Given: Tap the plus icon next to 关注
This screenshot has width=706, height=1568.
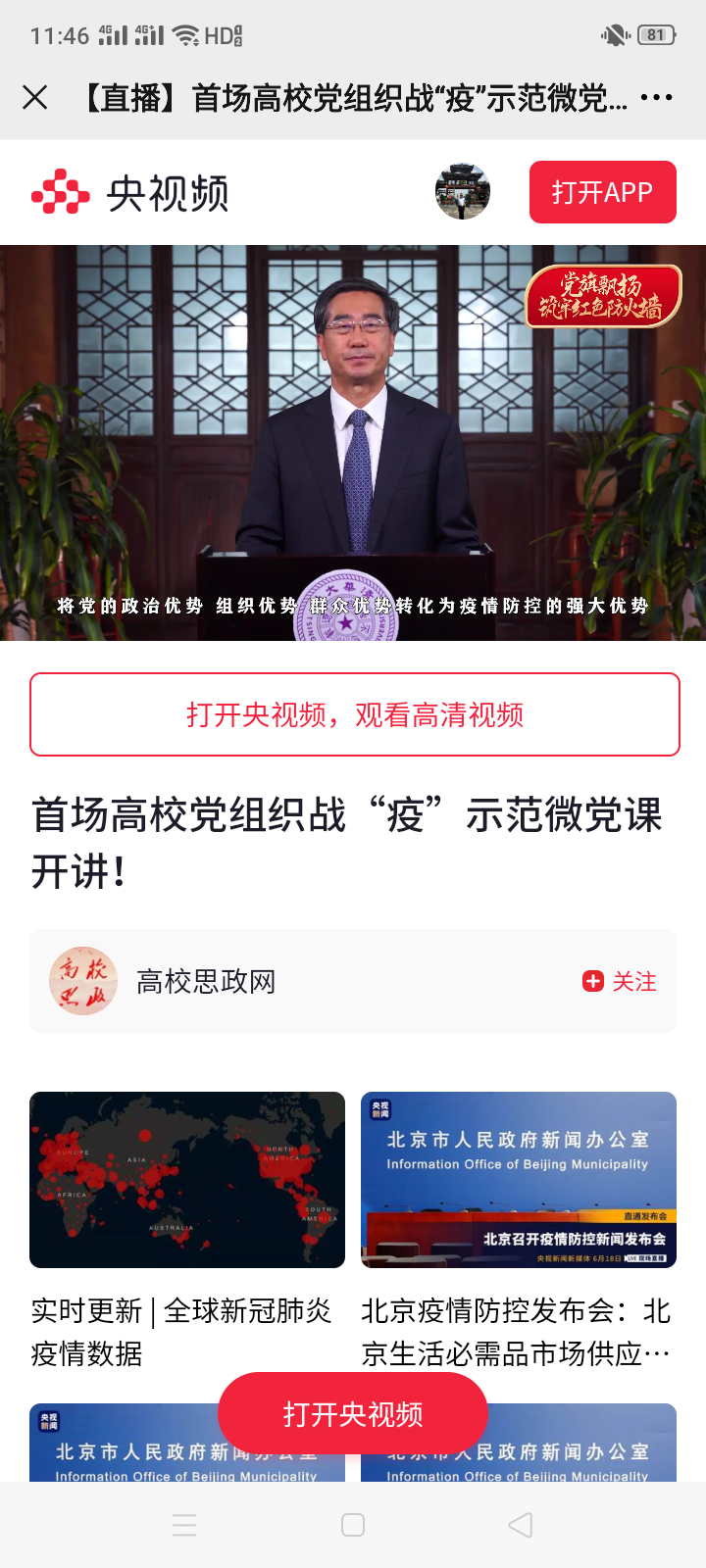Looking at the screenshot, I should tap(592, 981).
